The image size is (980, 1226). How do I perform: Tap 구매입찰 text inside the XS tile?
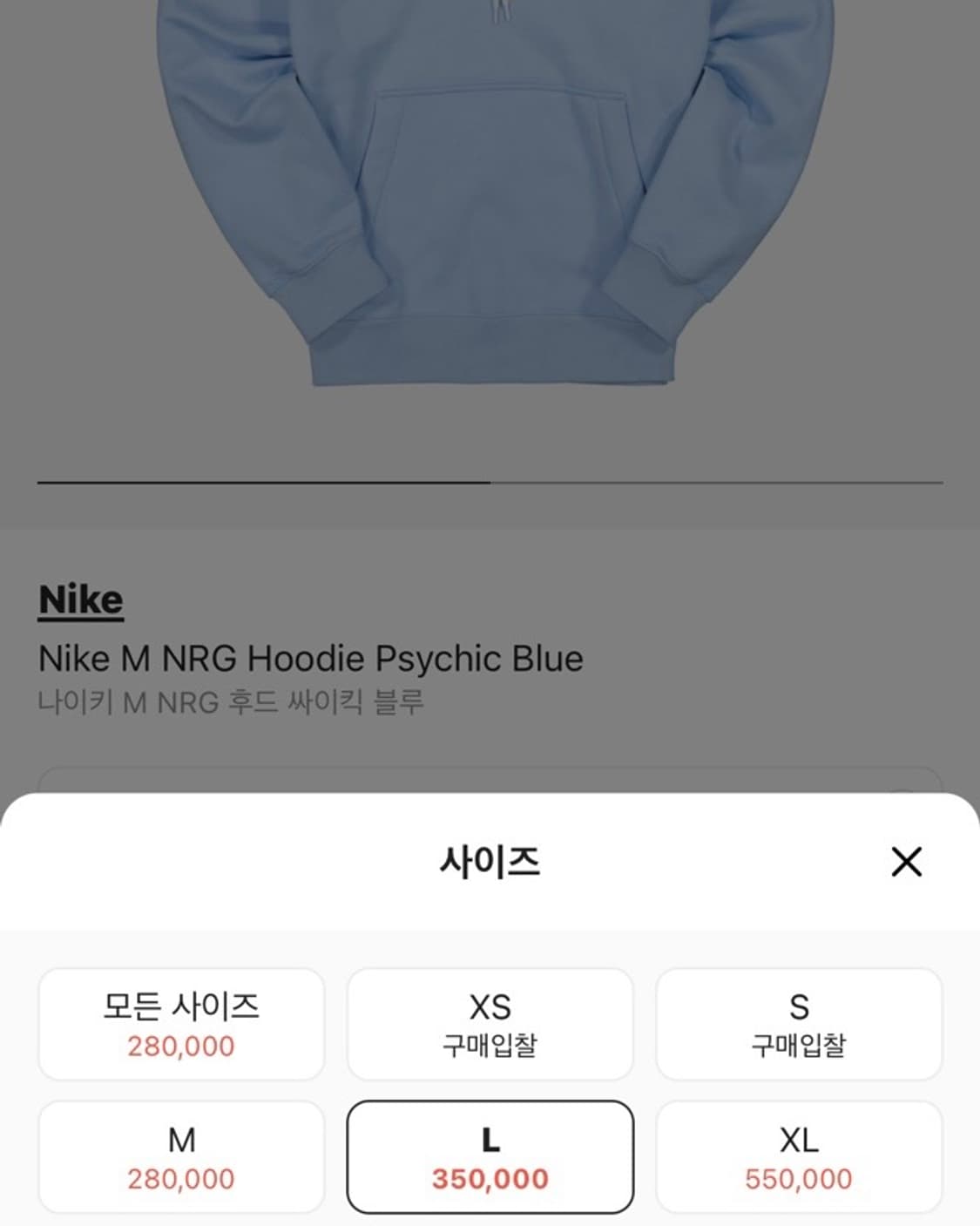click(x=490, y=1046)
